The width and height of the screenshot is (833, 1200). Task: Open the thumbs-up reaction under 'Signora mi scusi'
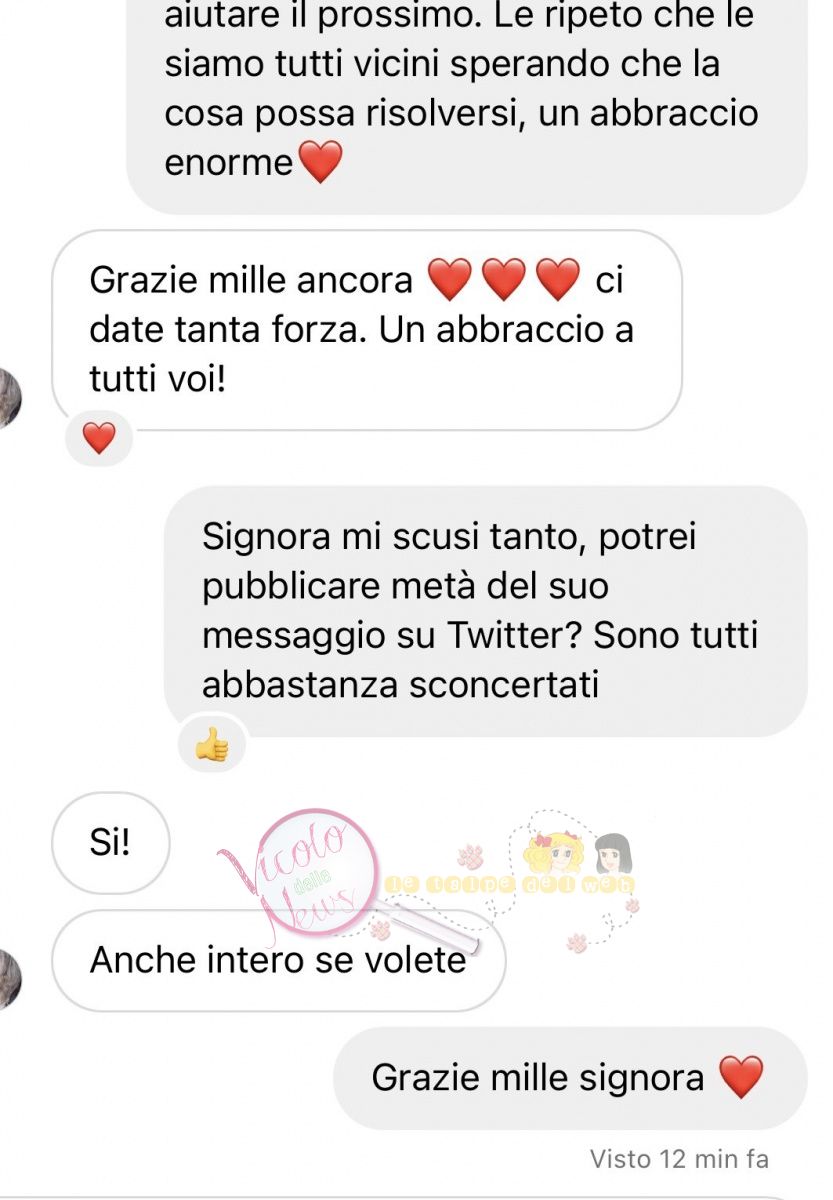211,744
